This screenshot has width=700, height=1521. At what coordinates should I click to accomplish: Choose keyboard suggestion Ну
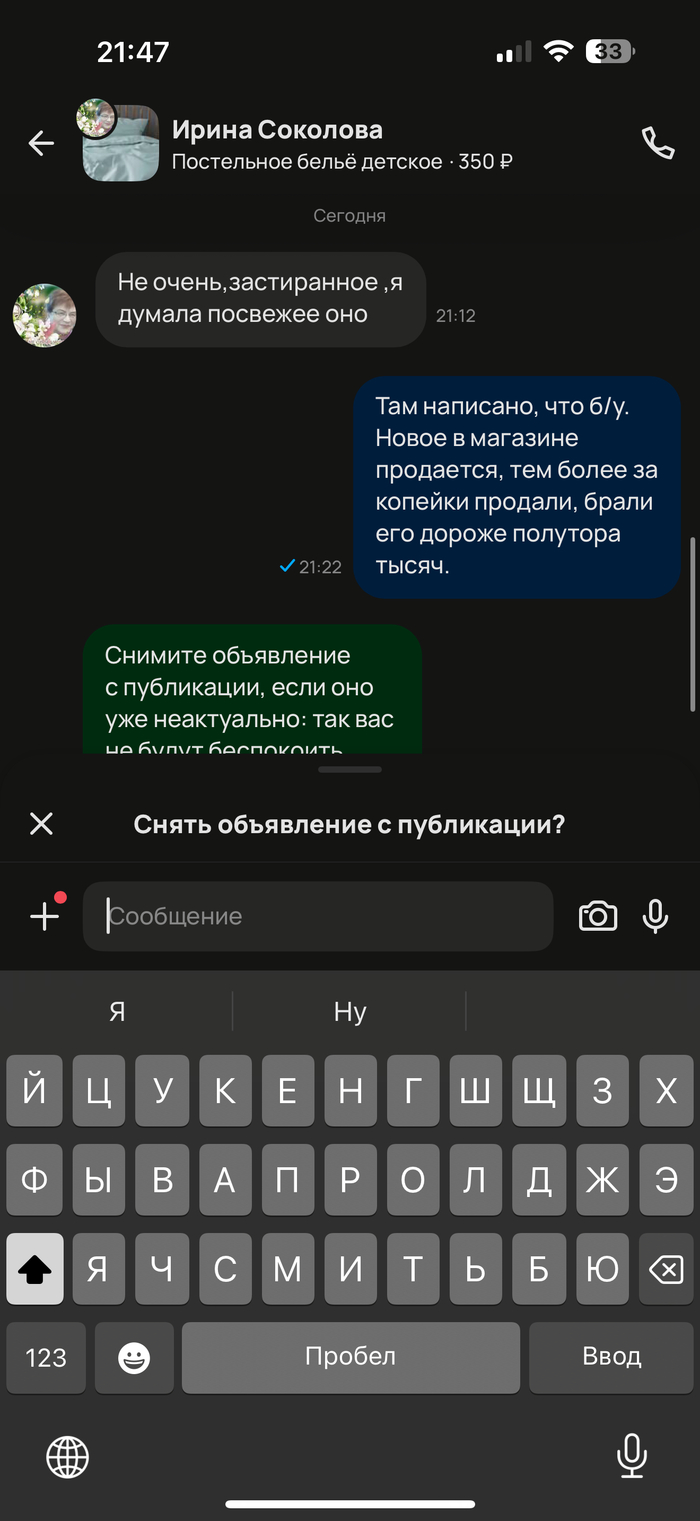[349, 1012]
